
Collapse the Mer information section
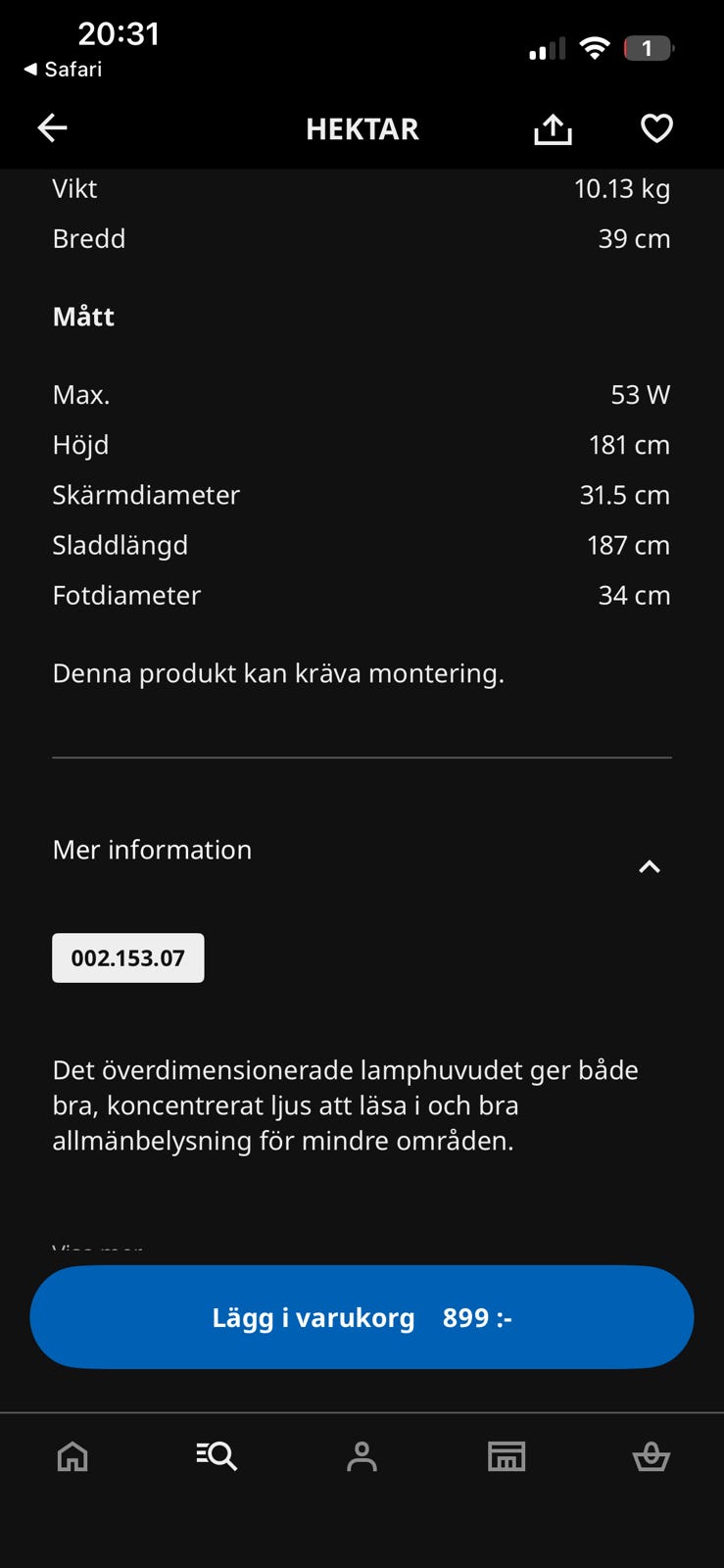[649, 866]
